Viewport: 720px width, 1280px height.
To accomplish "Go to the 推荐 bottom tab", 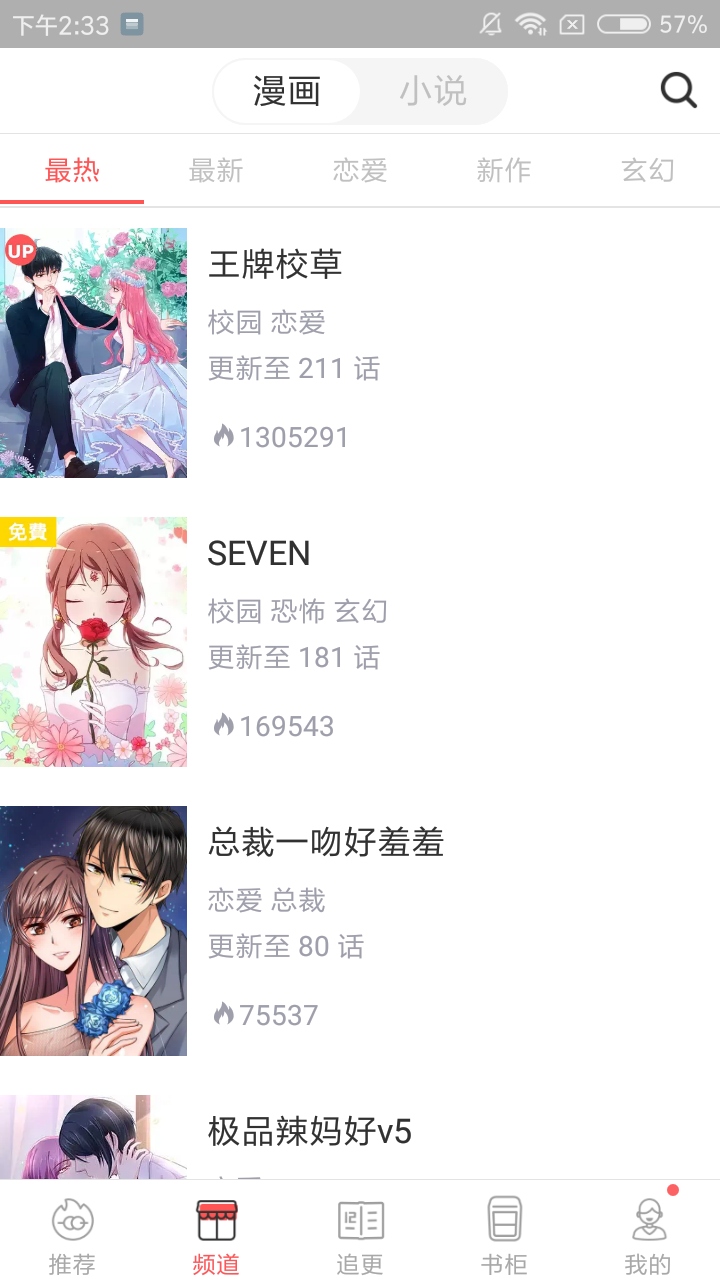I will 72,1236.
